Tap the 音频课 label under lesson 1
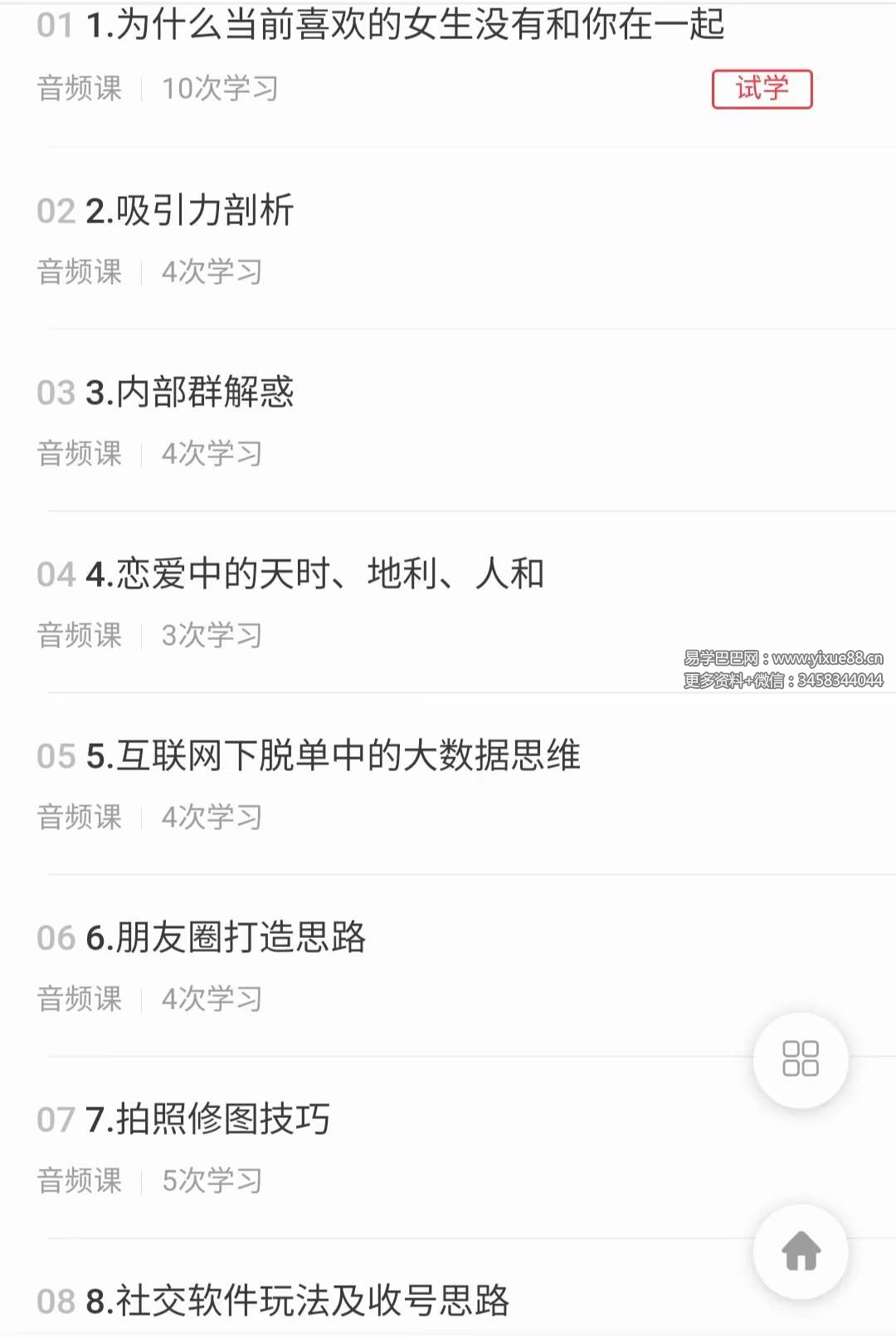Viewport: 896px width, 1338px height. (80, 88)
